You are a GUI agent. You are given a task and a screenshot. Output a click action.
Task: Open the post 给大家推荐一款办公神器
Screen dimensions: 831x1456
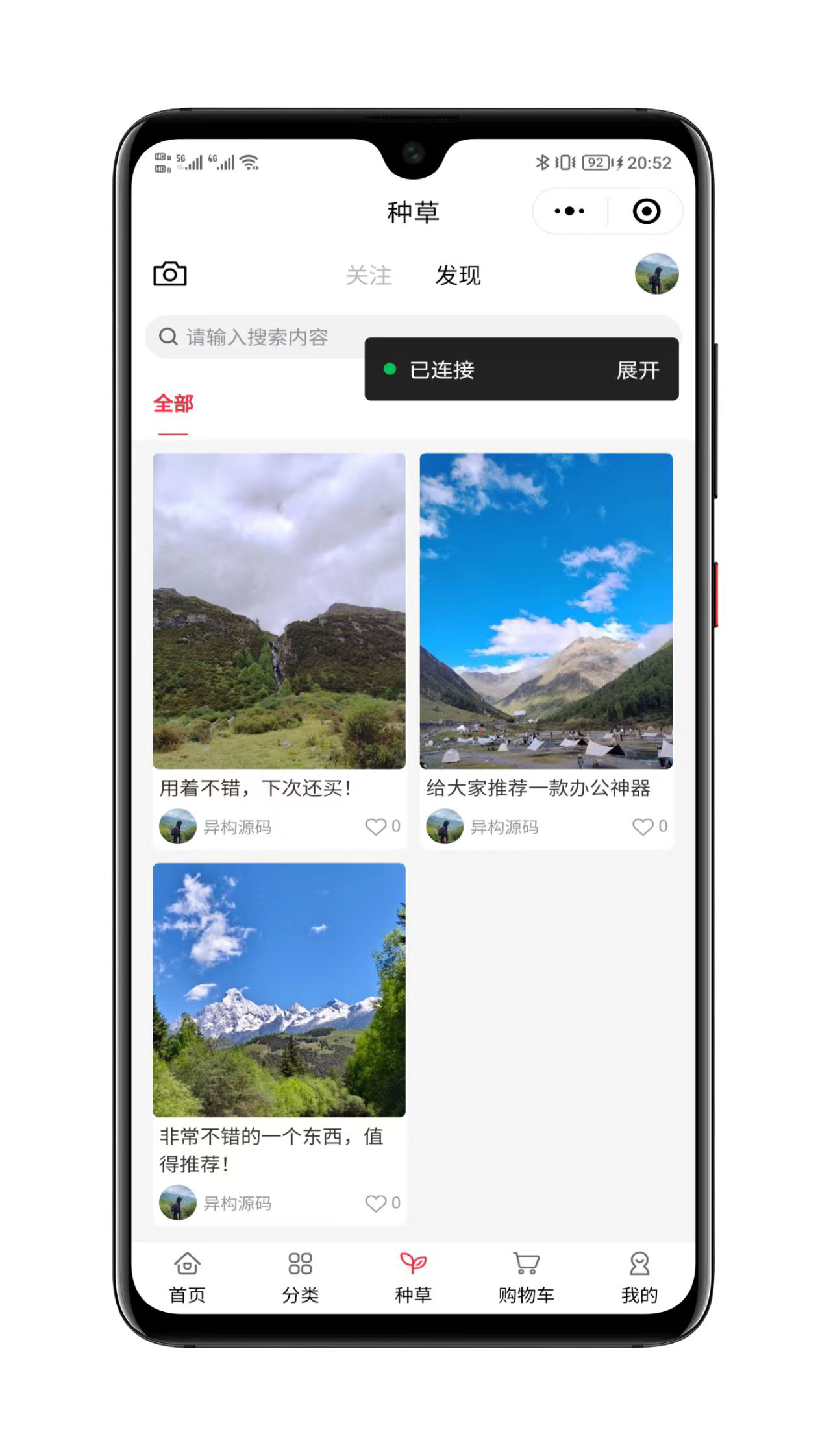tap(546, 611)
